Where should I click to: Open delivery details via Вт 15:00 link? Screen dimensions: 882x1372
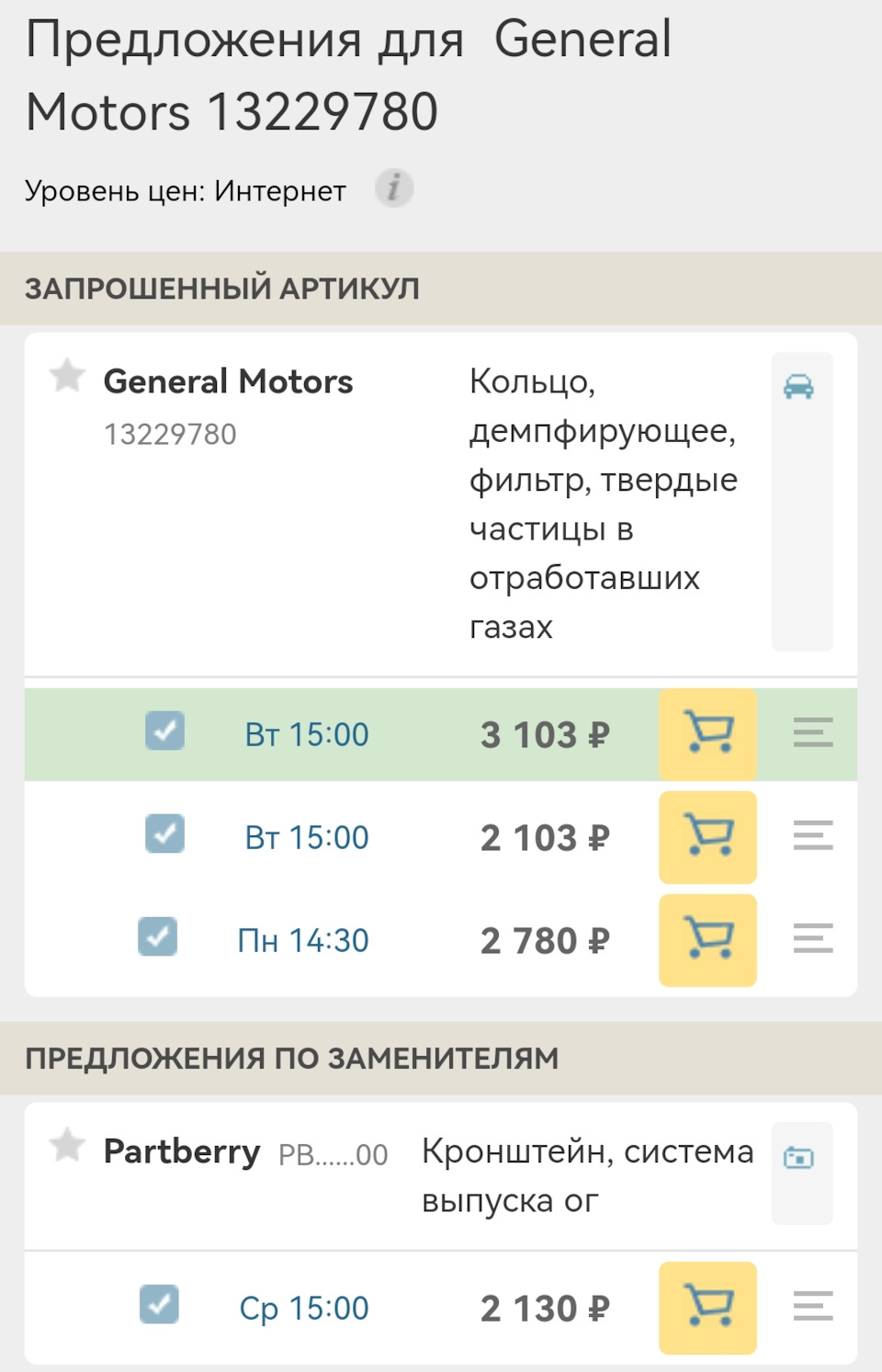point(306,734)
